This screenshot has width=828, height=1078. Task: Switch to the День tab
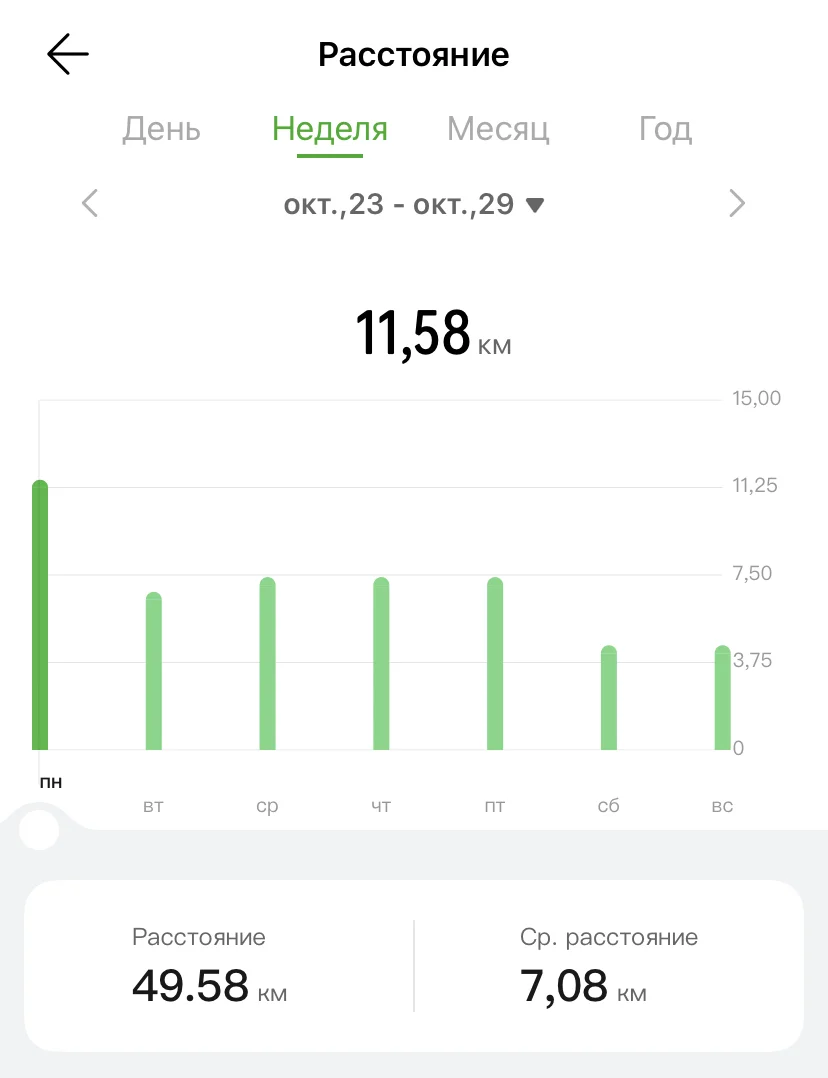click(x=162, y=129)
